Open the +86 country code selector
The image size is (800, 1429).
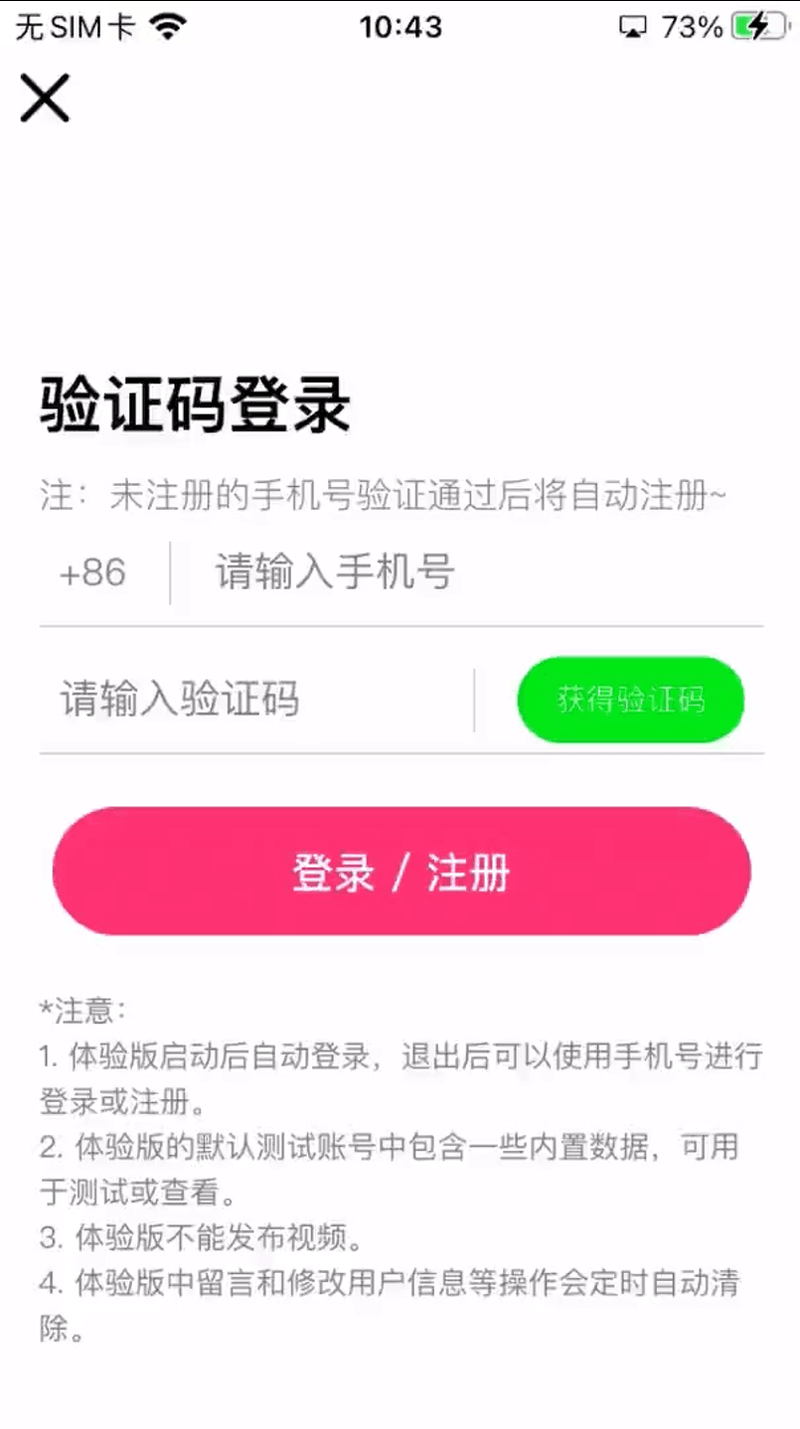(93, 573)
